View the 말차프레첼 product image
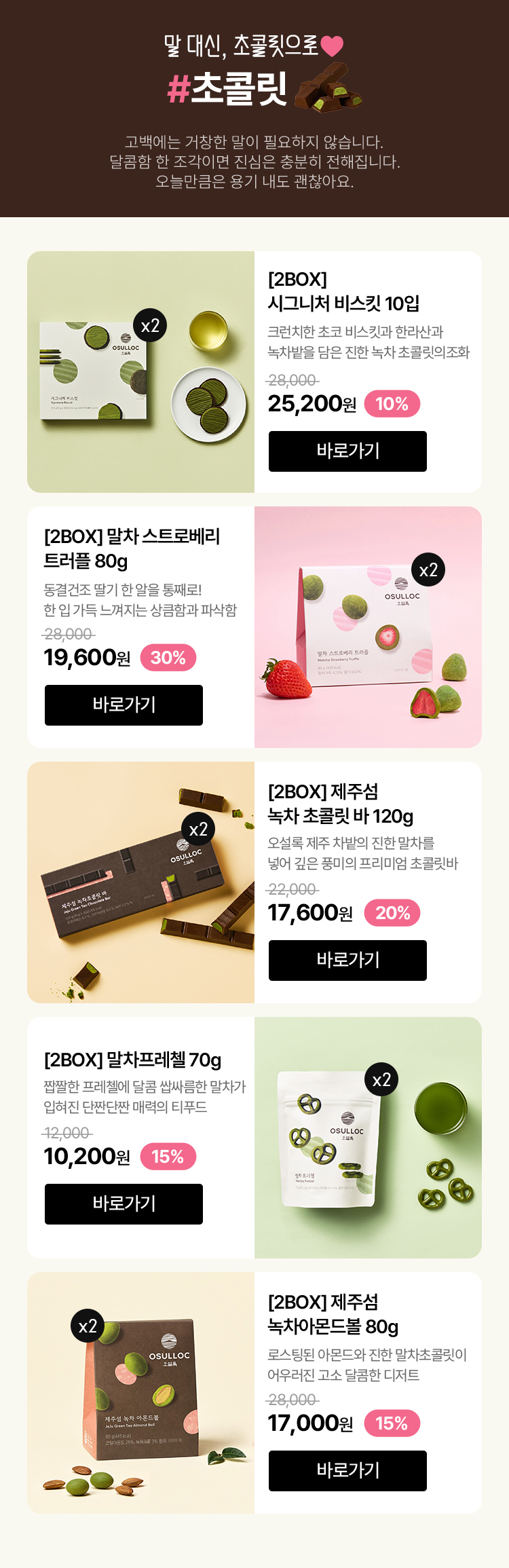The height and width of the screenshot is (1568, 509). click(368, 1138)
